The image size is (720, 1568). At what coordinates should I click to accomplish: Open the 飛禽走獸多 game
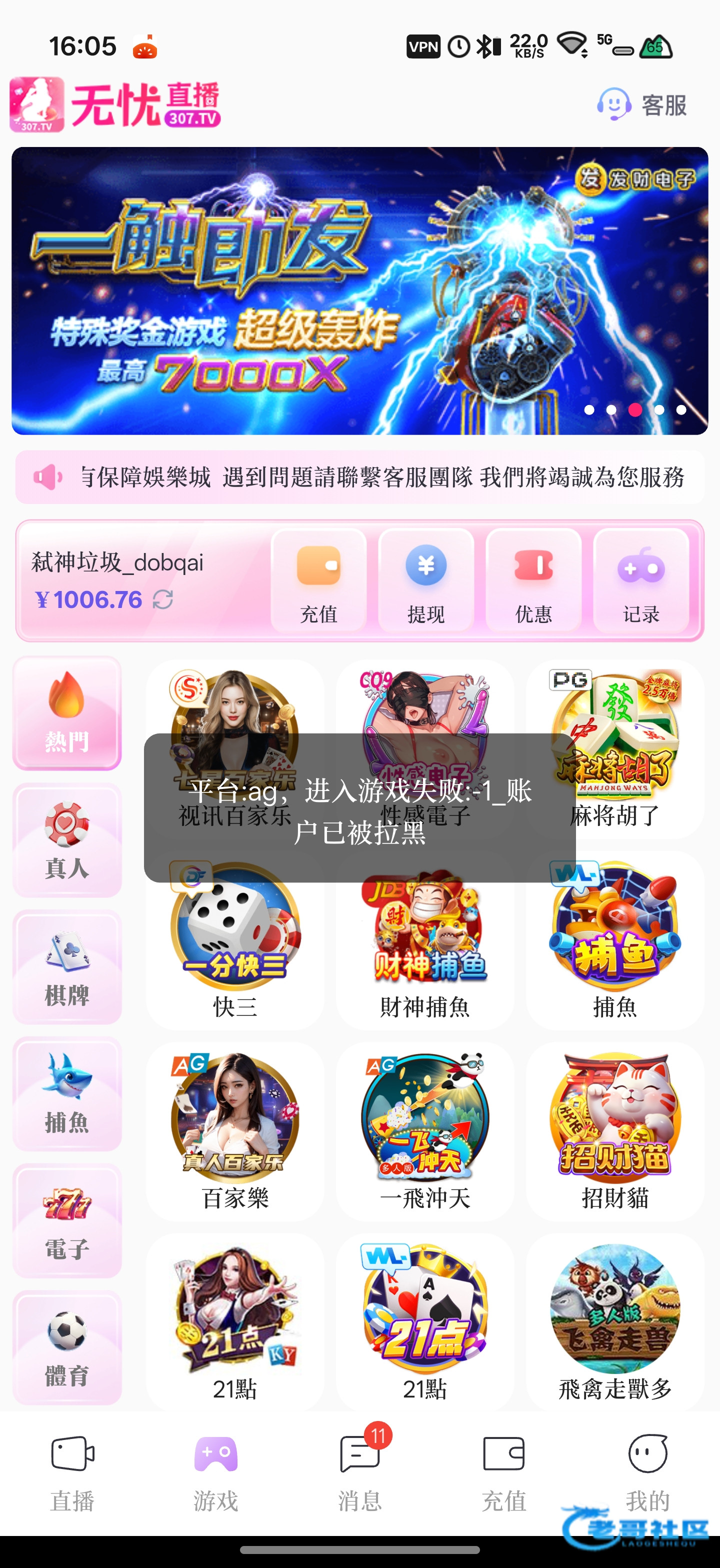[614, 1321]
